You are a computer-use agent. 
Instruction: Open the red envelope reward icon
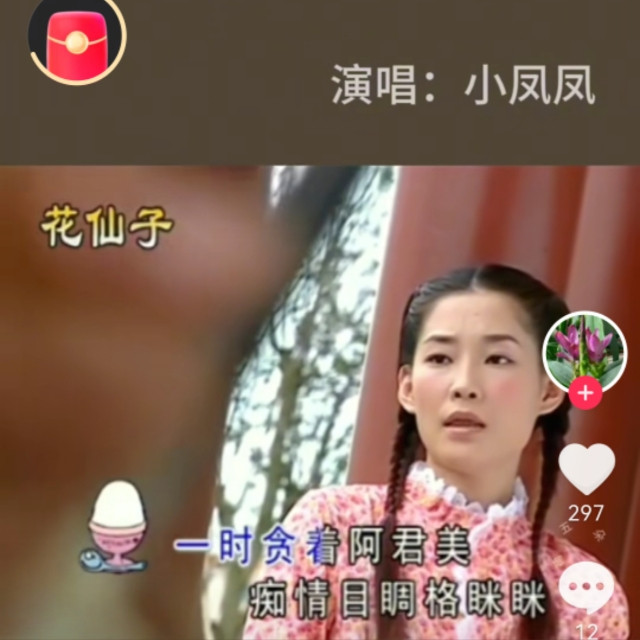pyautogui.click(x=77, y=42)
